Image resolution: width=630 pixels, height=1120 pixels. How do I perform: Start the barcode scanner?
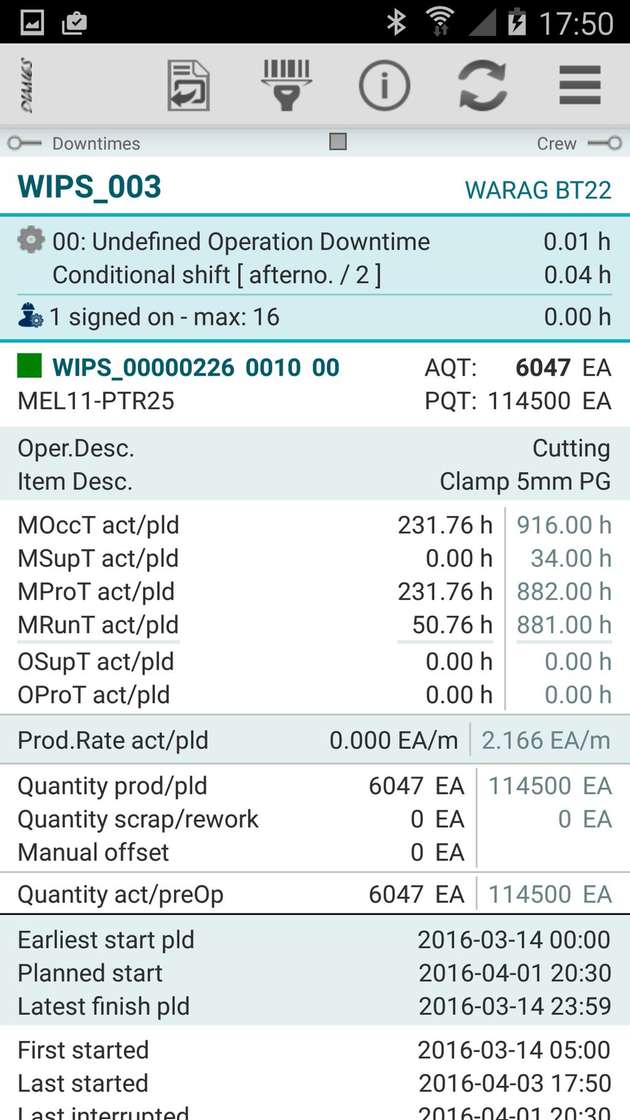[286, 86]
